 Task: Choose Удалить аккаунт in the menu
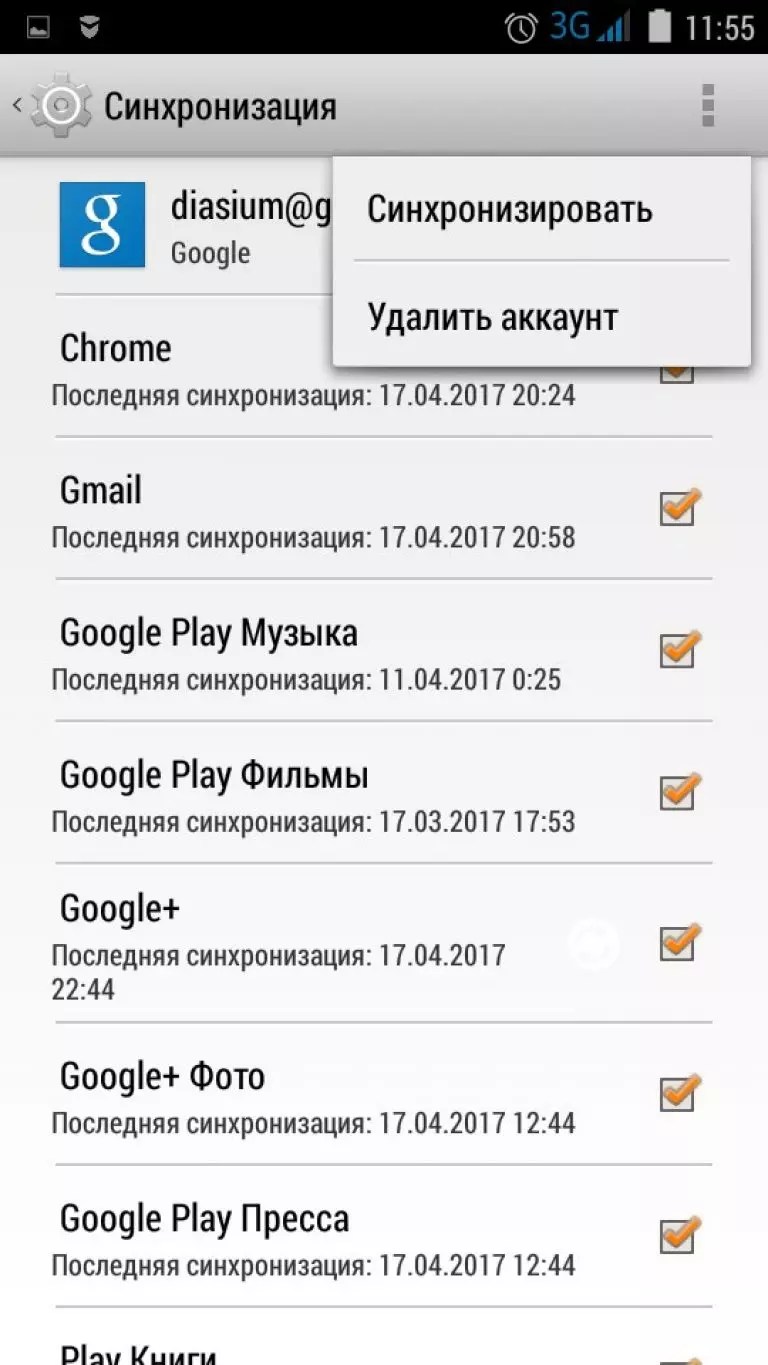541,316
